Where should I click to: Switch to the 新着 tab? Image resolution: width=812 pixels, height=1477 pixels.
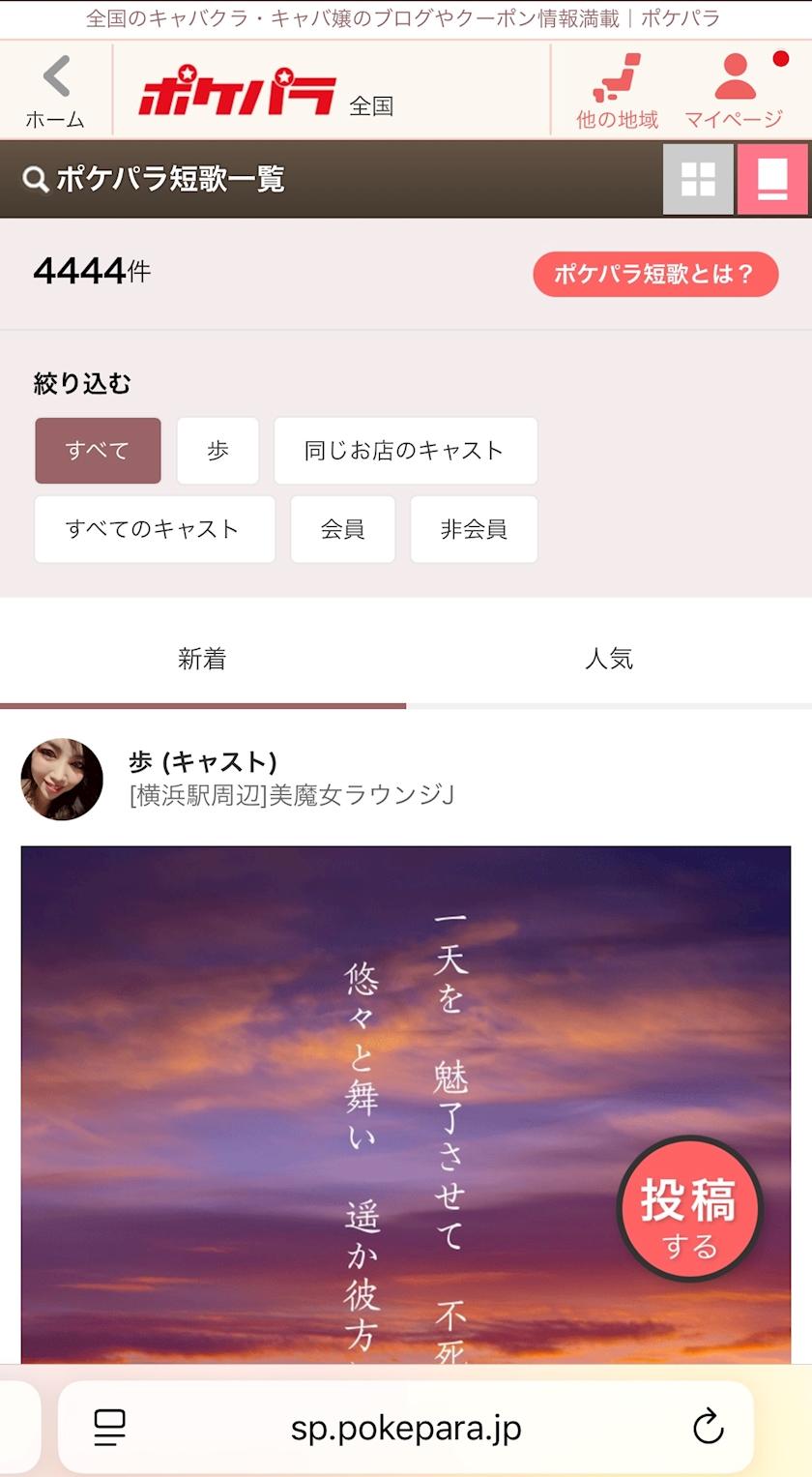click(203, 659)
